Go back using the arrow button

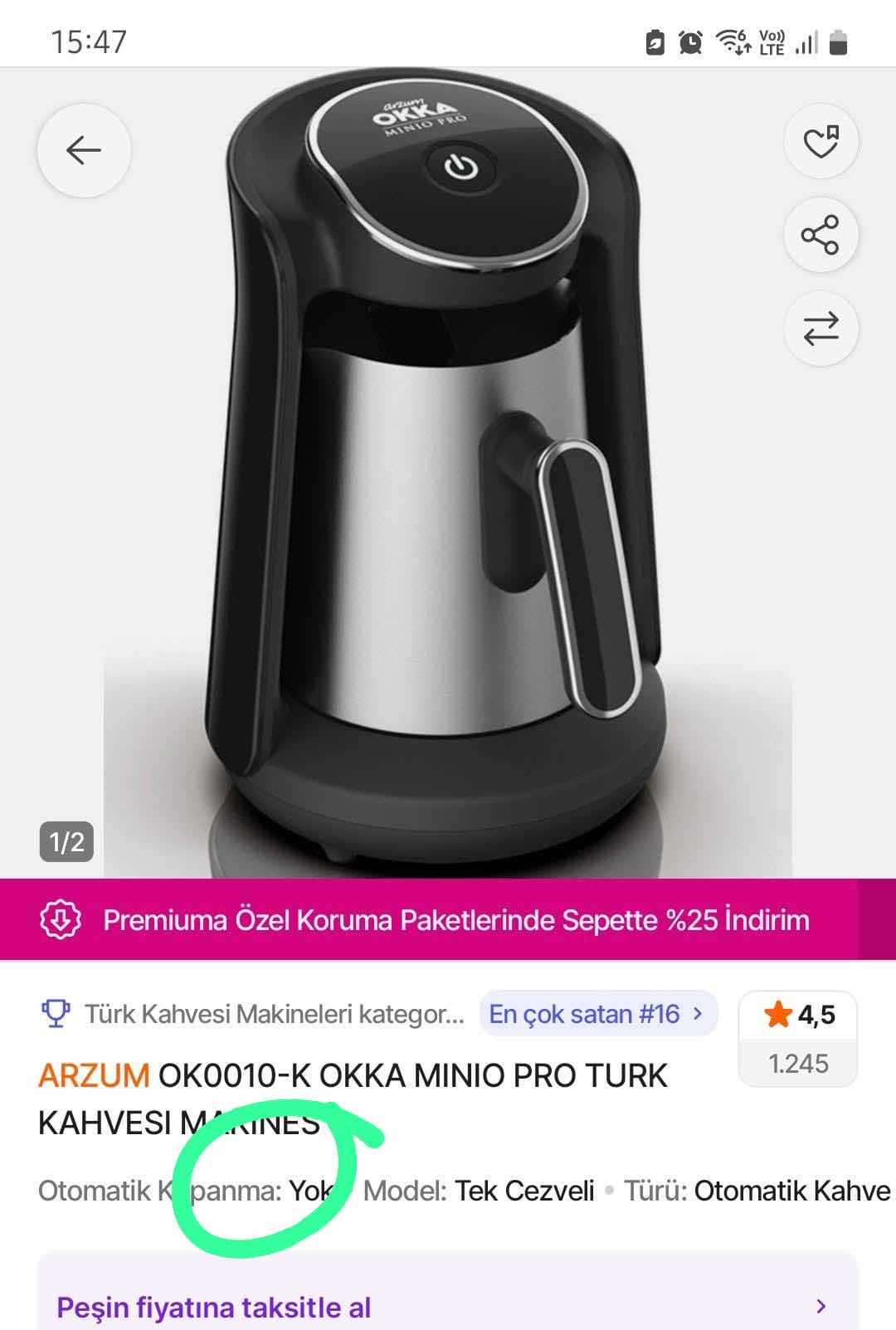[84, 150]
